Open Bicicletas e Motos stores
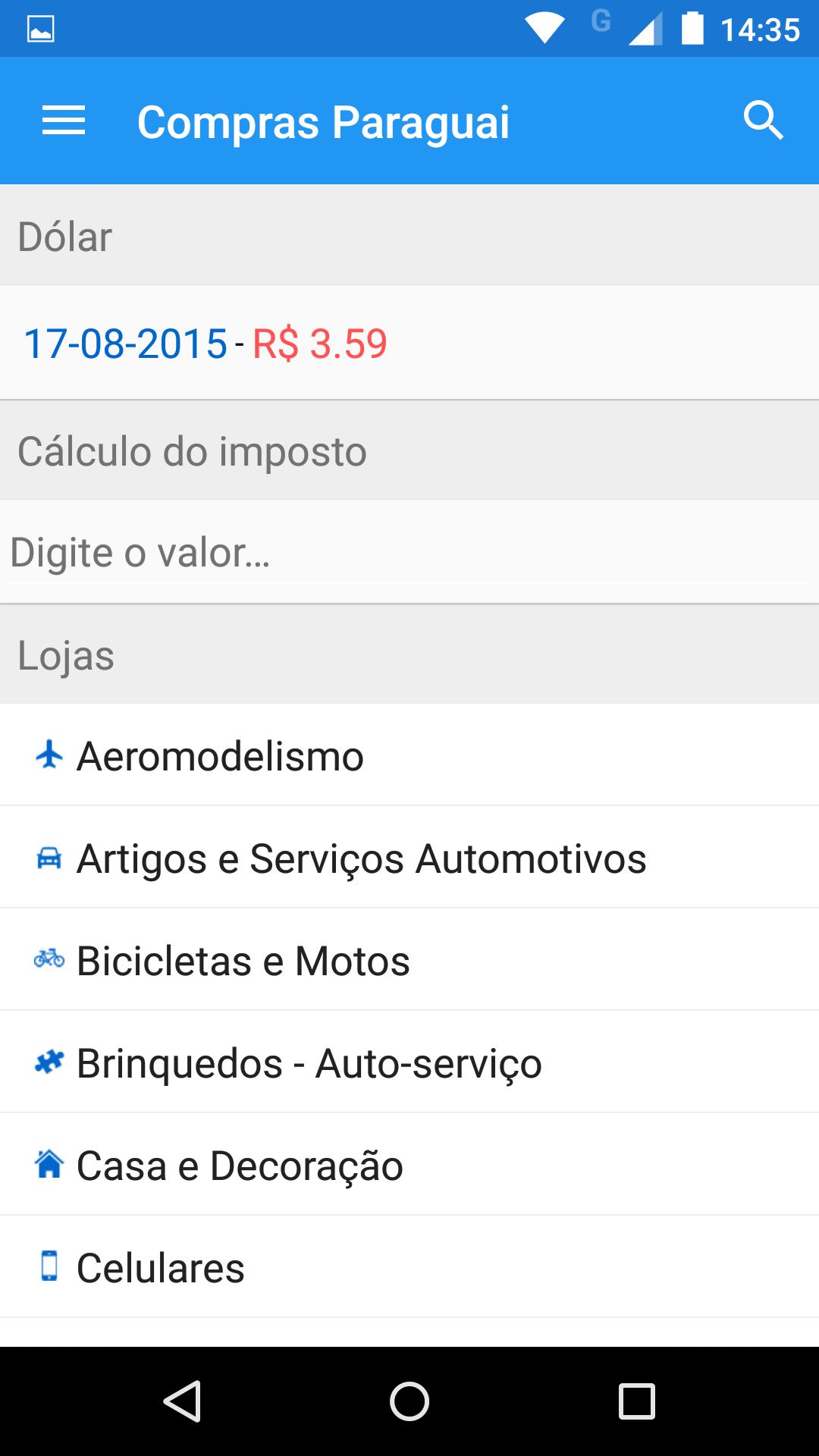819x1456 pixels. tap(243, 961)
